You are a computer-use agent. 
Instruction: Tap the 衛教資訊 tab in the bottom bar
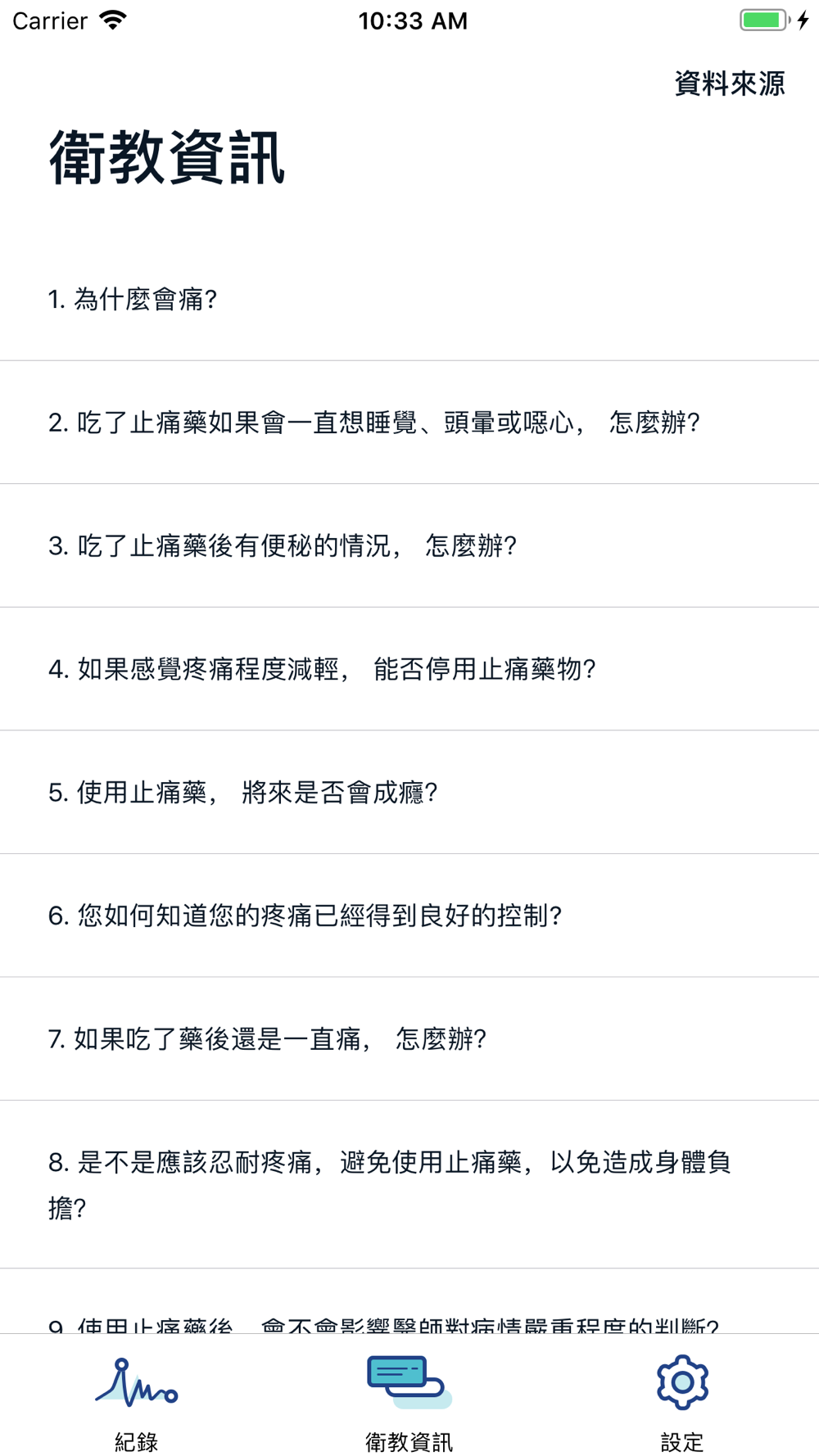pos(409,1400)
